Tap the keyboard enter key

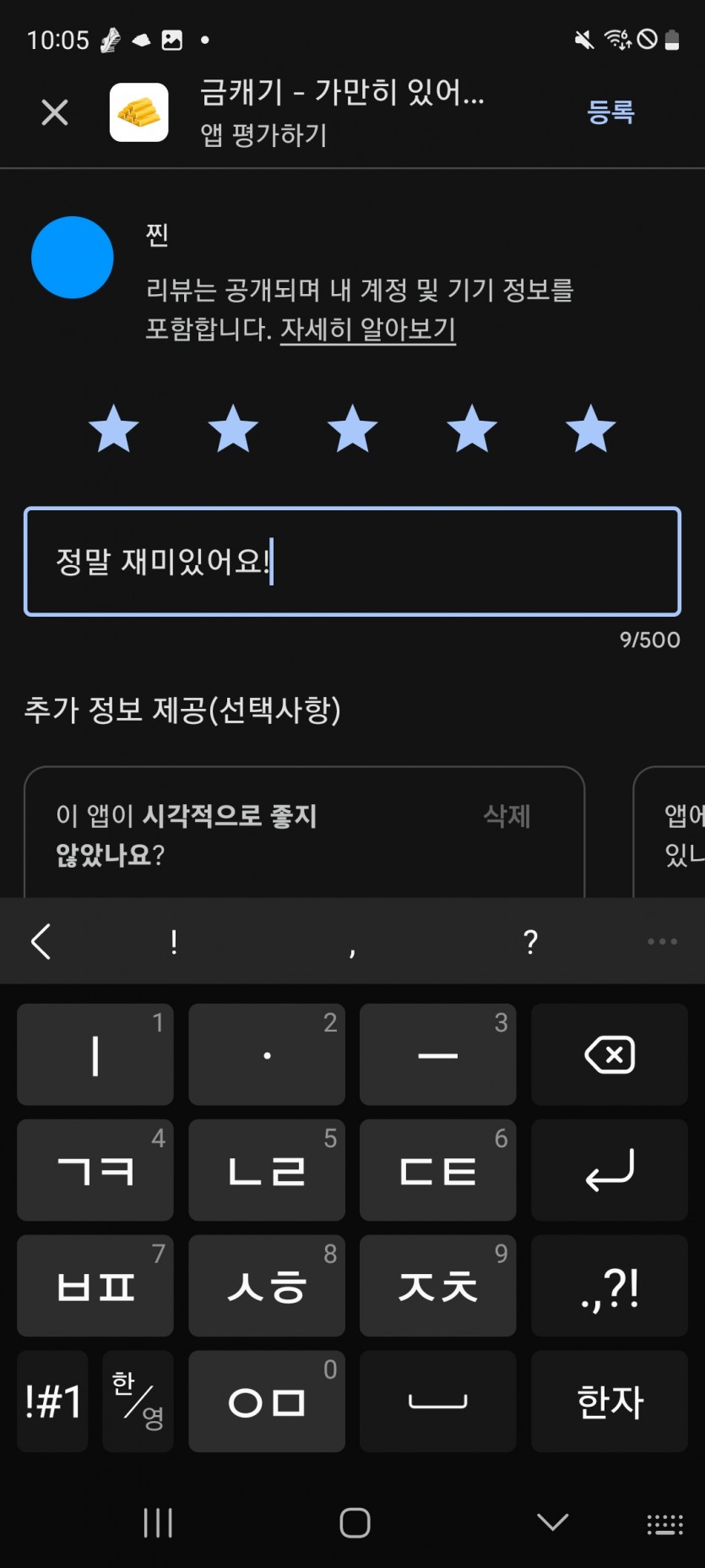click(x=610, y=1170)
